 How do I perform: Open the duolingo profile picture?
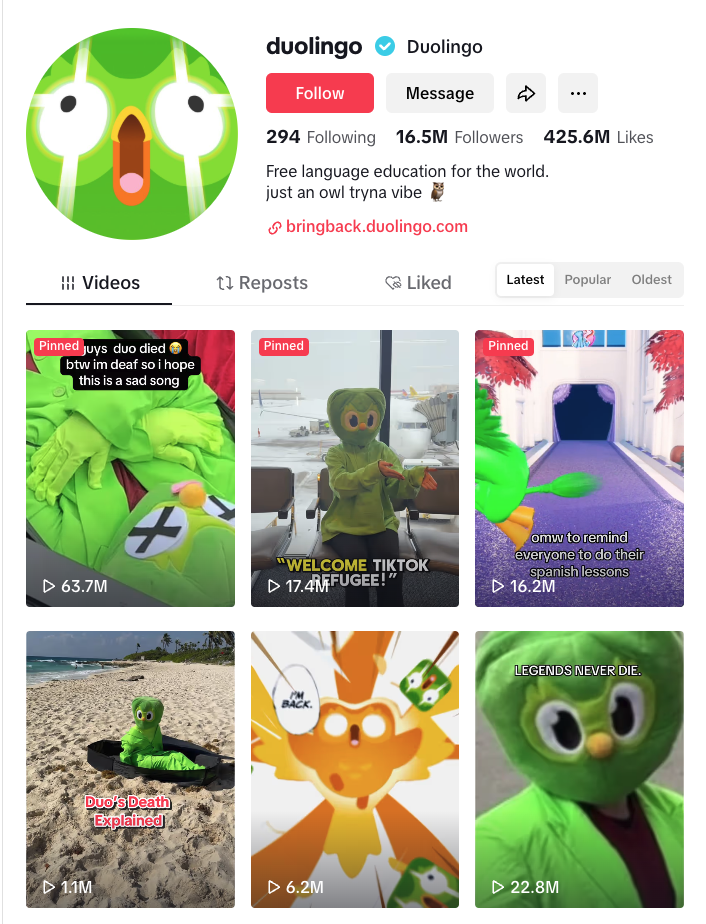click(x=132, y=134)
